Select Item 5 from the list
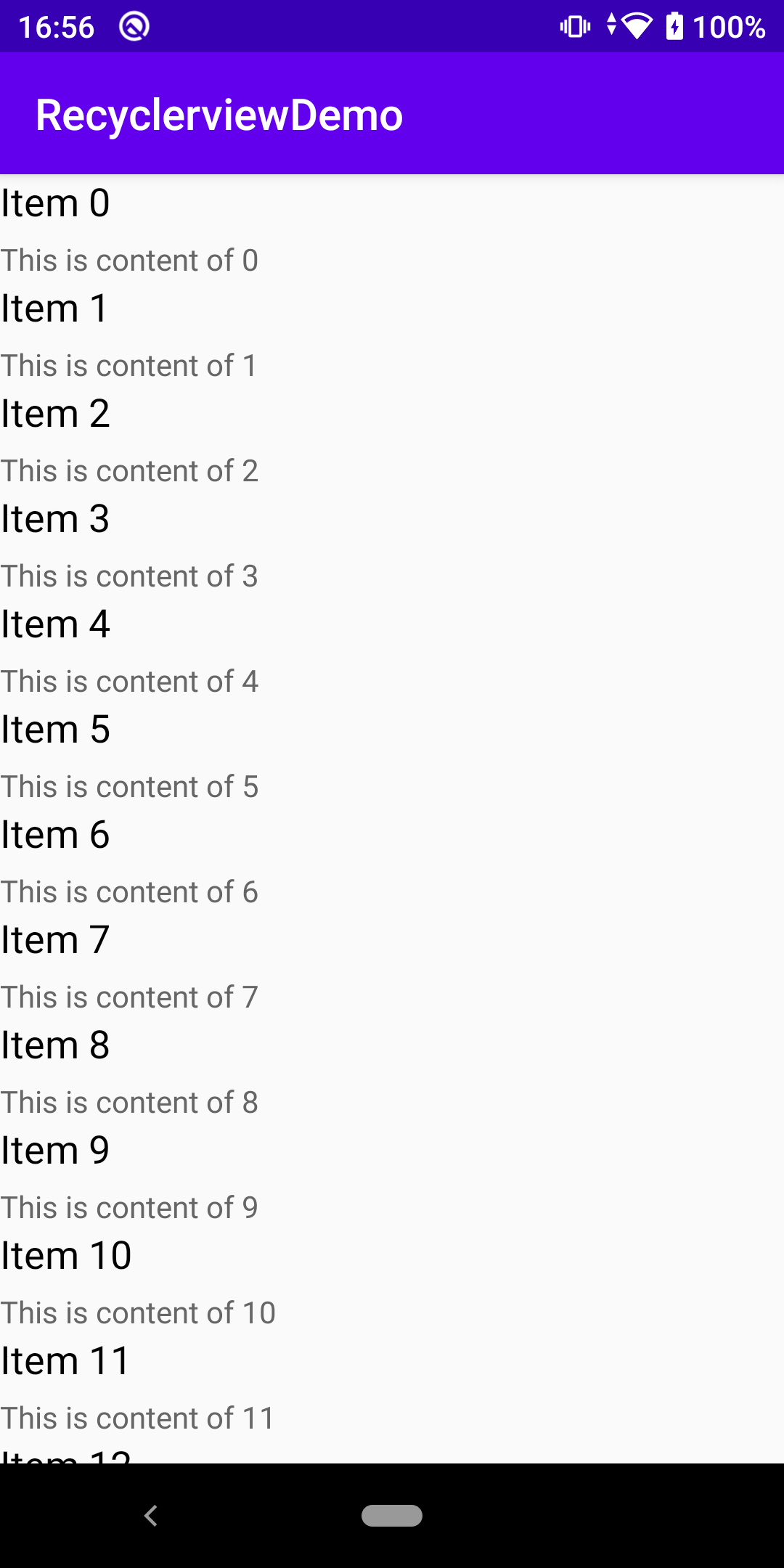Image resolution: width=784 pixels, height=1568 pixels. click(x=54, y=730)
